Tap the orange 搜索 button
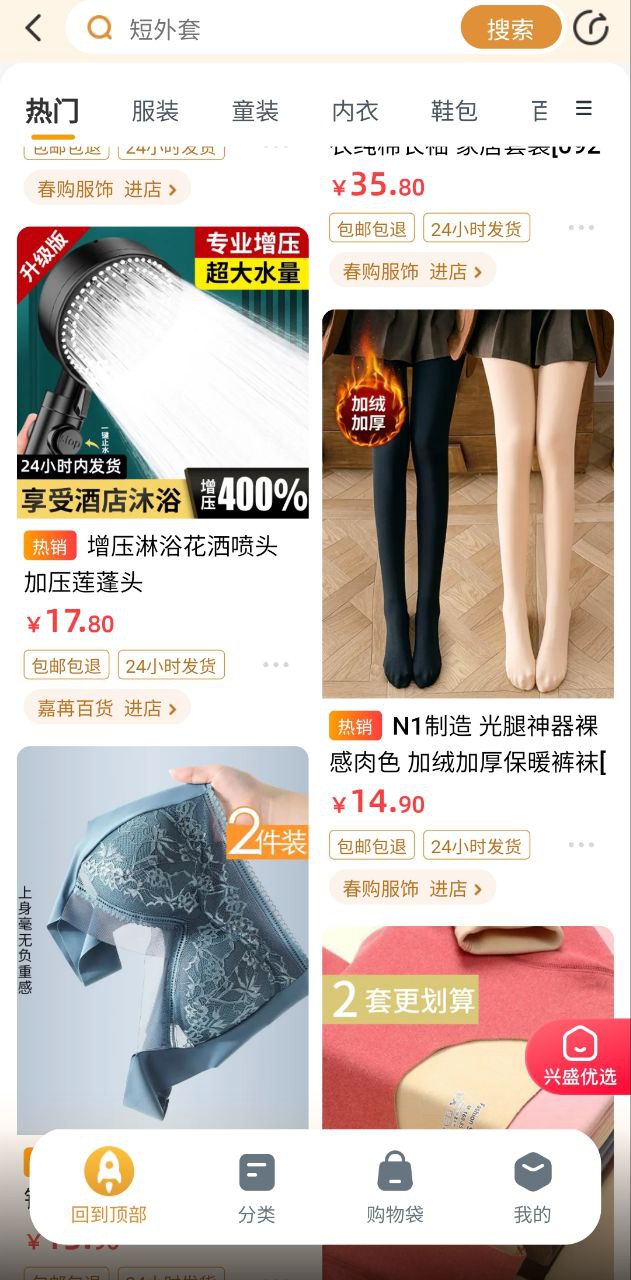The height and width of the screenshot is (1280, 631). coord(510,29)
